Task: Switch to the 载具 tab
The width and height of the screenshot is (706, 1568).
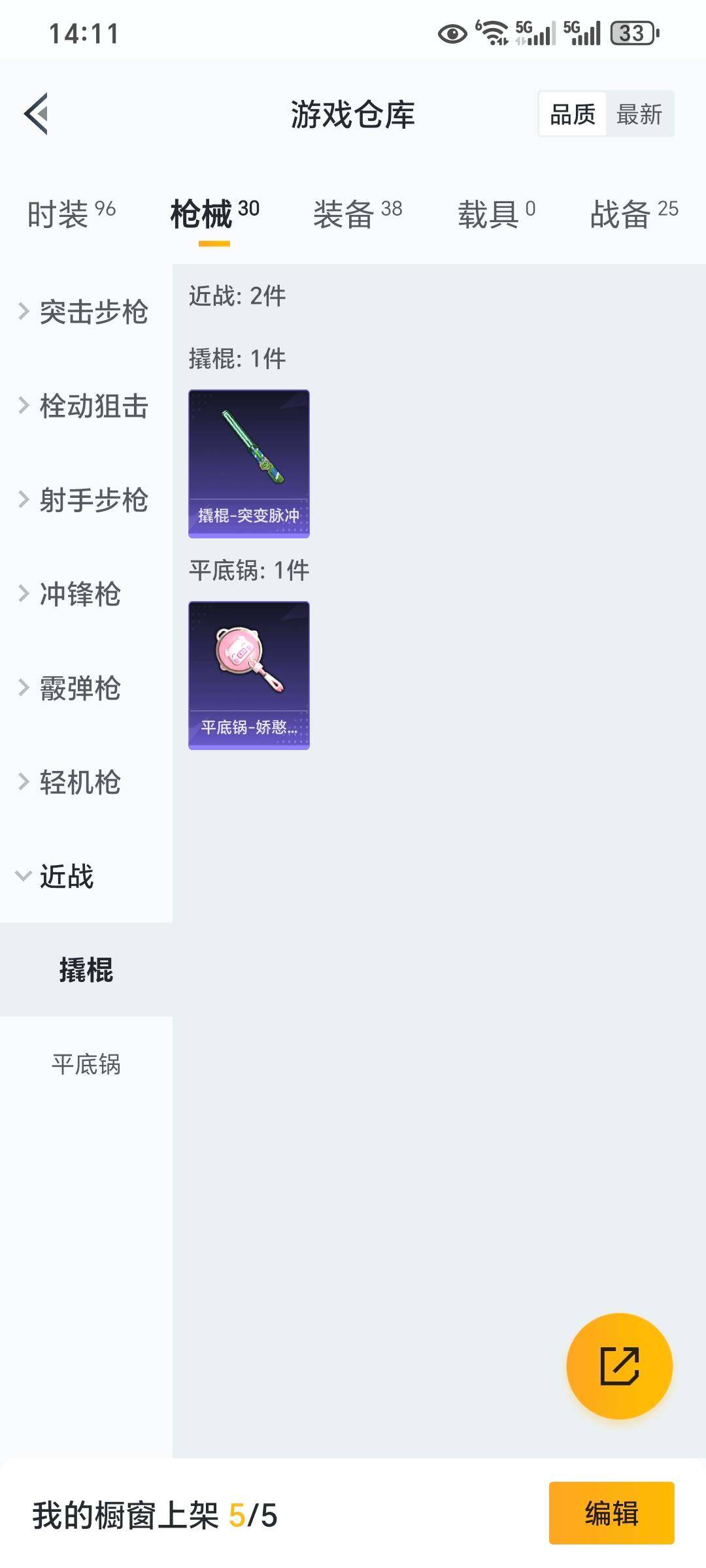Action: [496, 214]
